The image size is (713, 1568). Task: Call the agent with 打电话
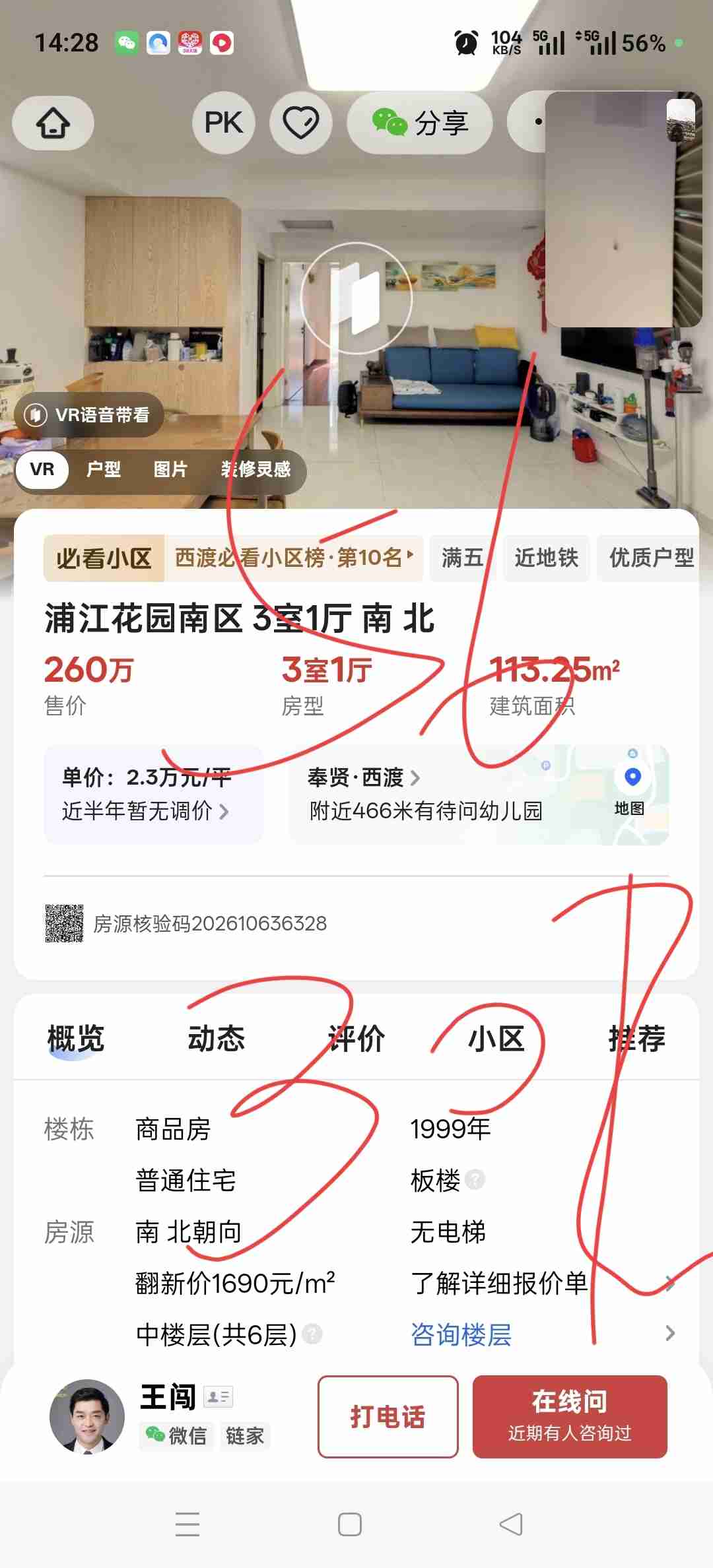388,1417
